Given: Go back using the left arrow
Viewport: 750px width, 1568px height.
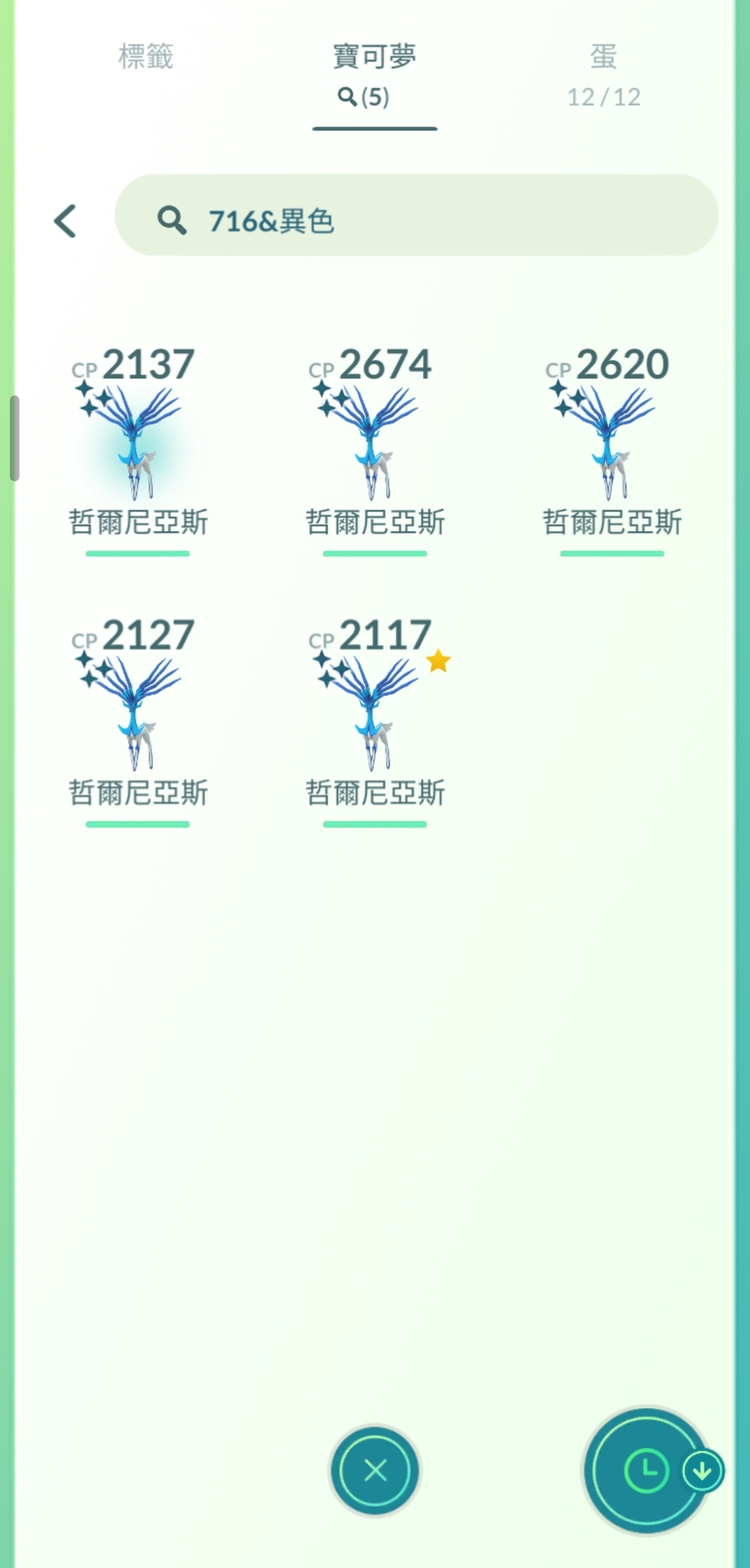Looking at the screenshot, I should pyautogui.click(x=65, y=221).
